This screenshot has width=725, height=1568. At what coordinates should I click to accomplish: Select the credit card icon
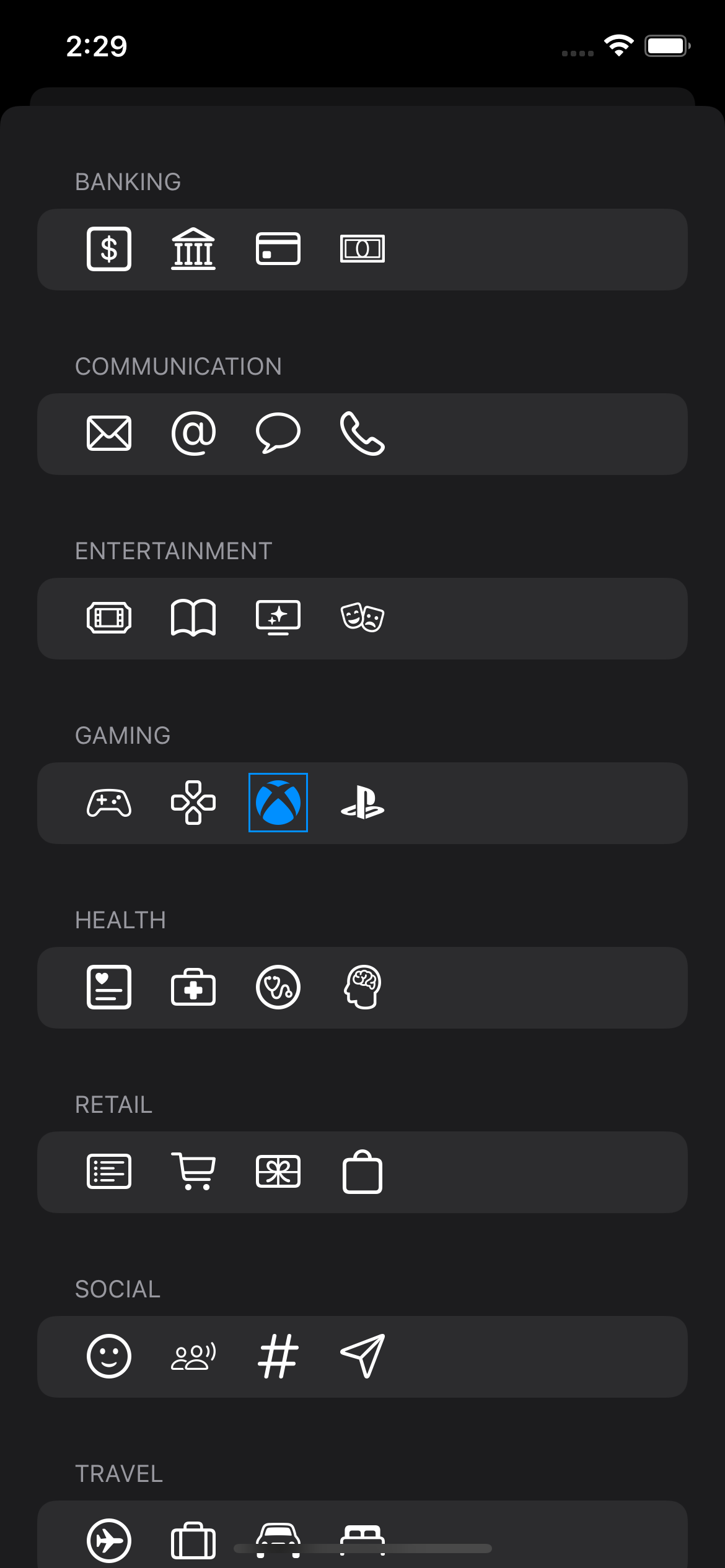[278, 248]
